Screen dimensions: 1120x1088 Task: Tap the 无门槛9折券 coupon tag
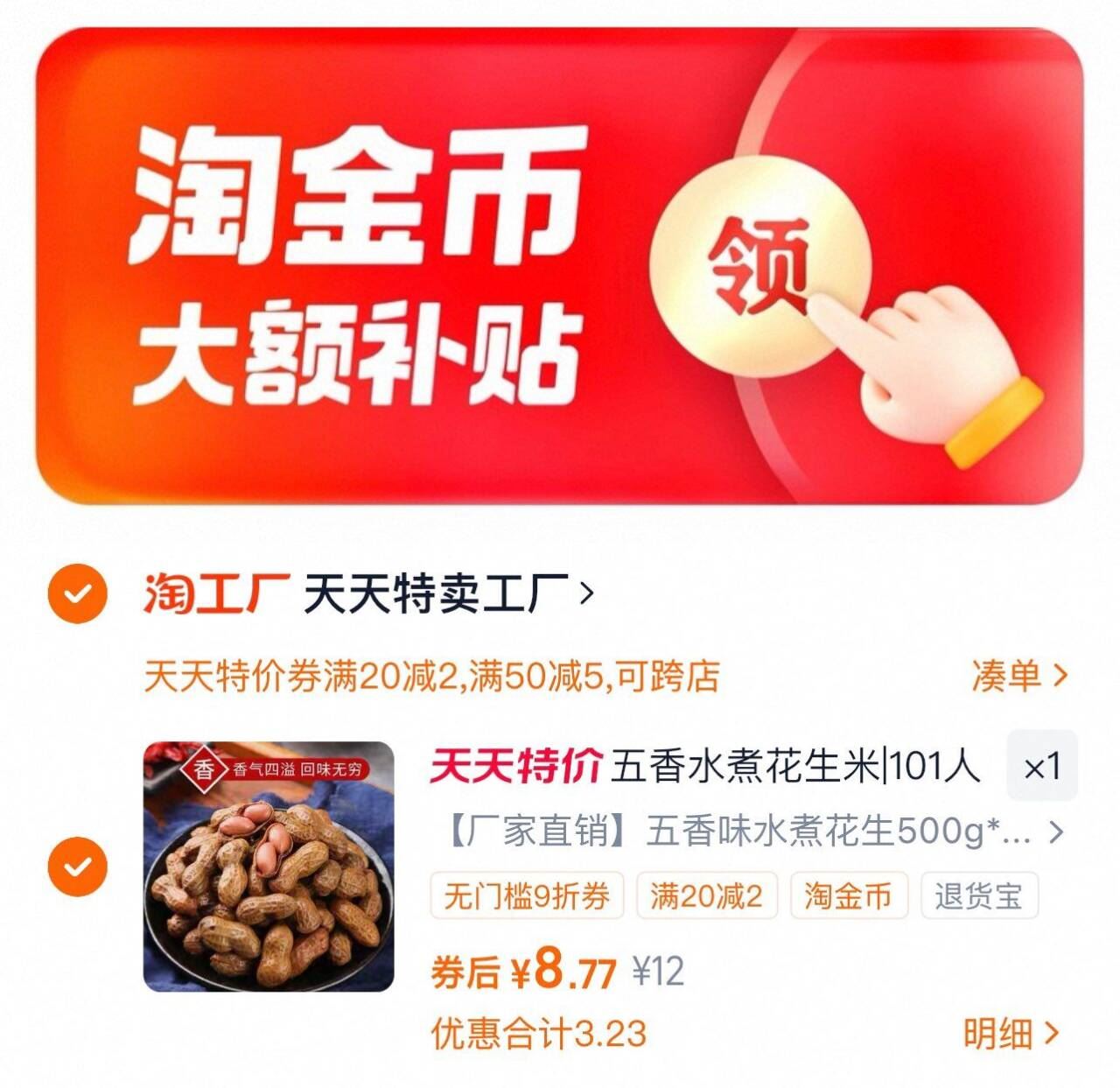click(527, 895)
